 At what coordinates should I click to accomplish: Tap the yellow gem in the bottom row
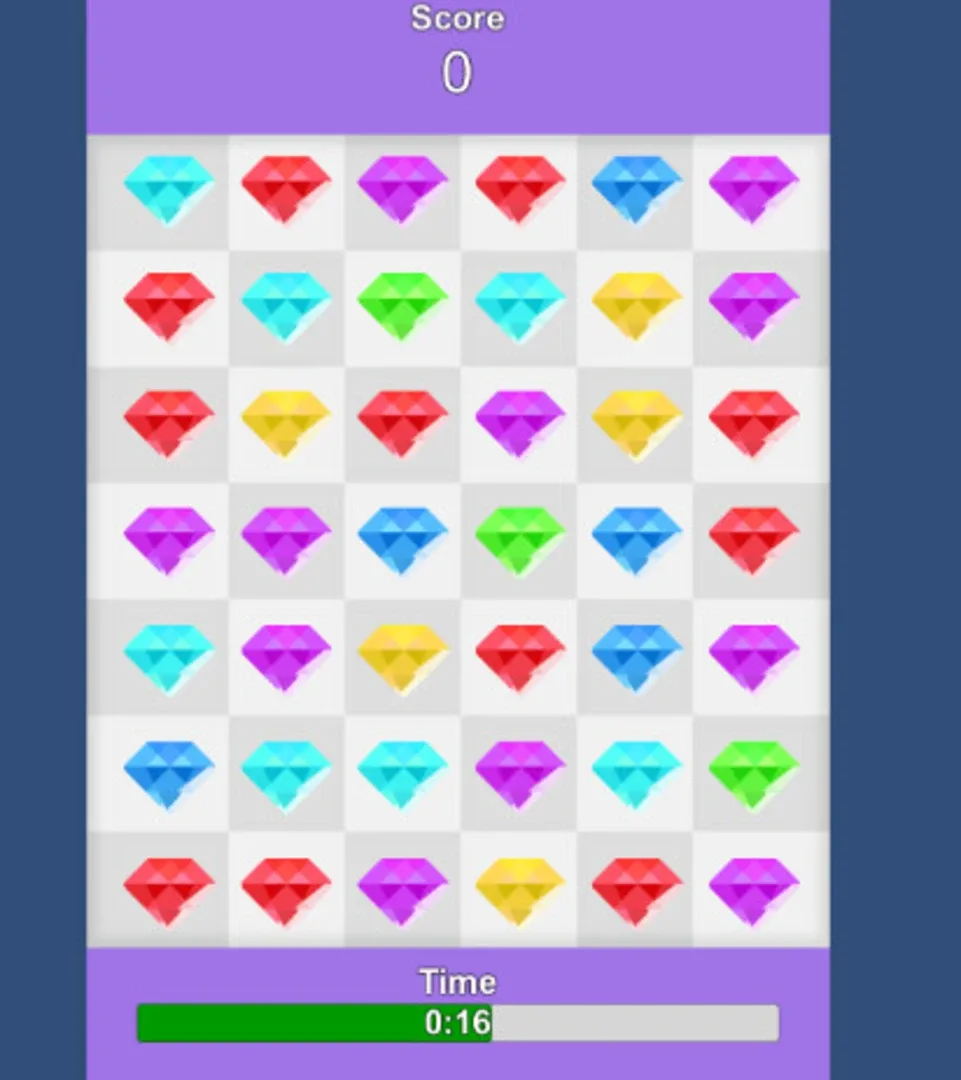click(520, 888)
